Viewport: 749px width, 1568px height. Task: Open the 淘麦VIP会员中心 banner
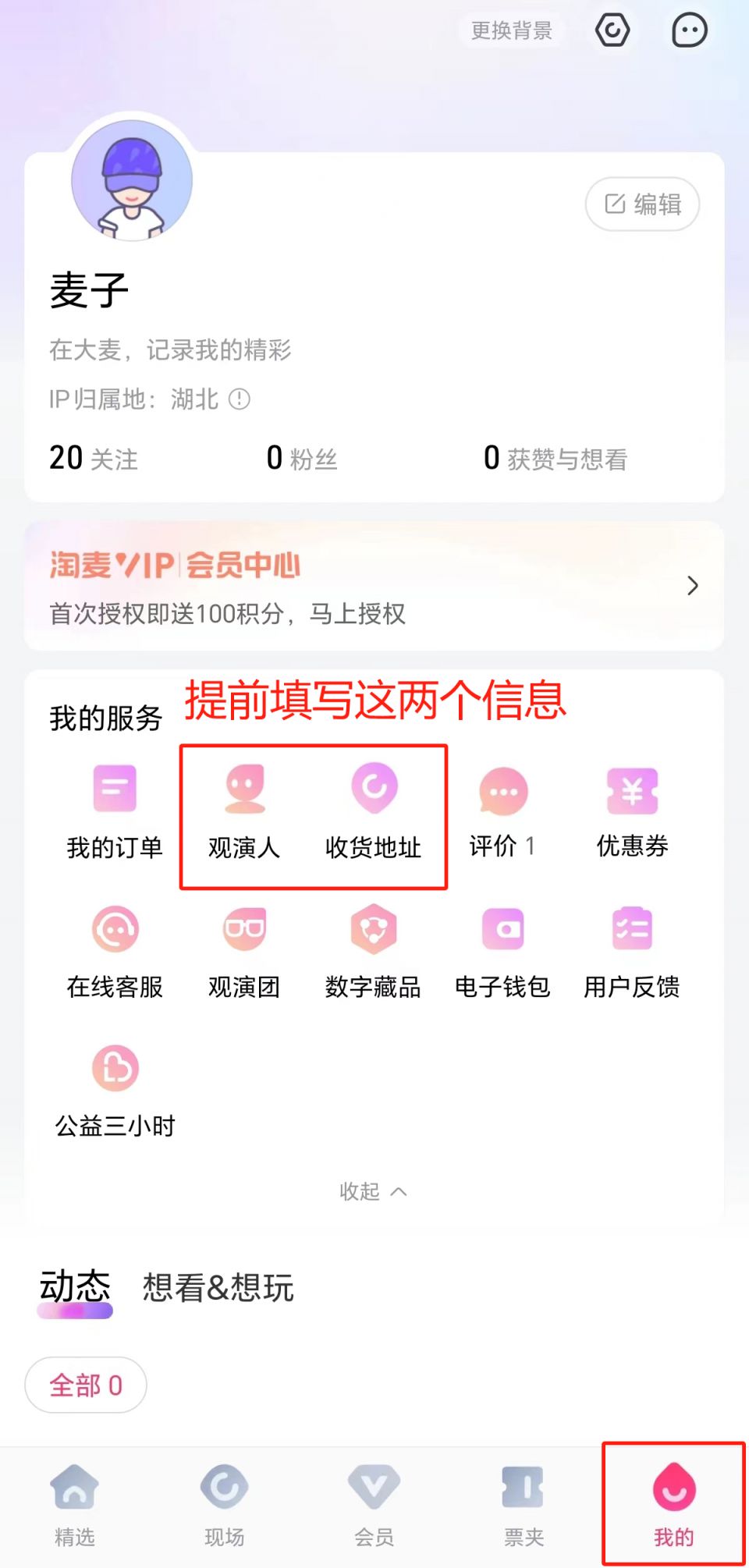(x=374, y=586)
